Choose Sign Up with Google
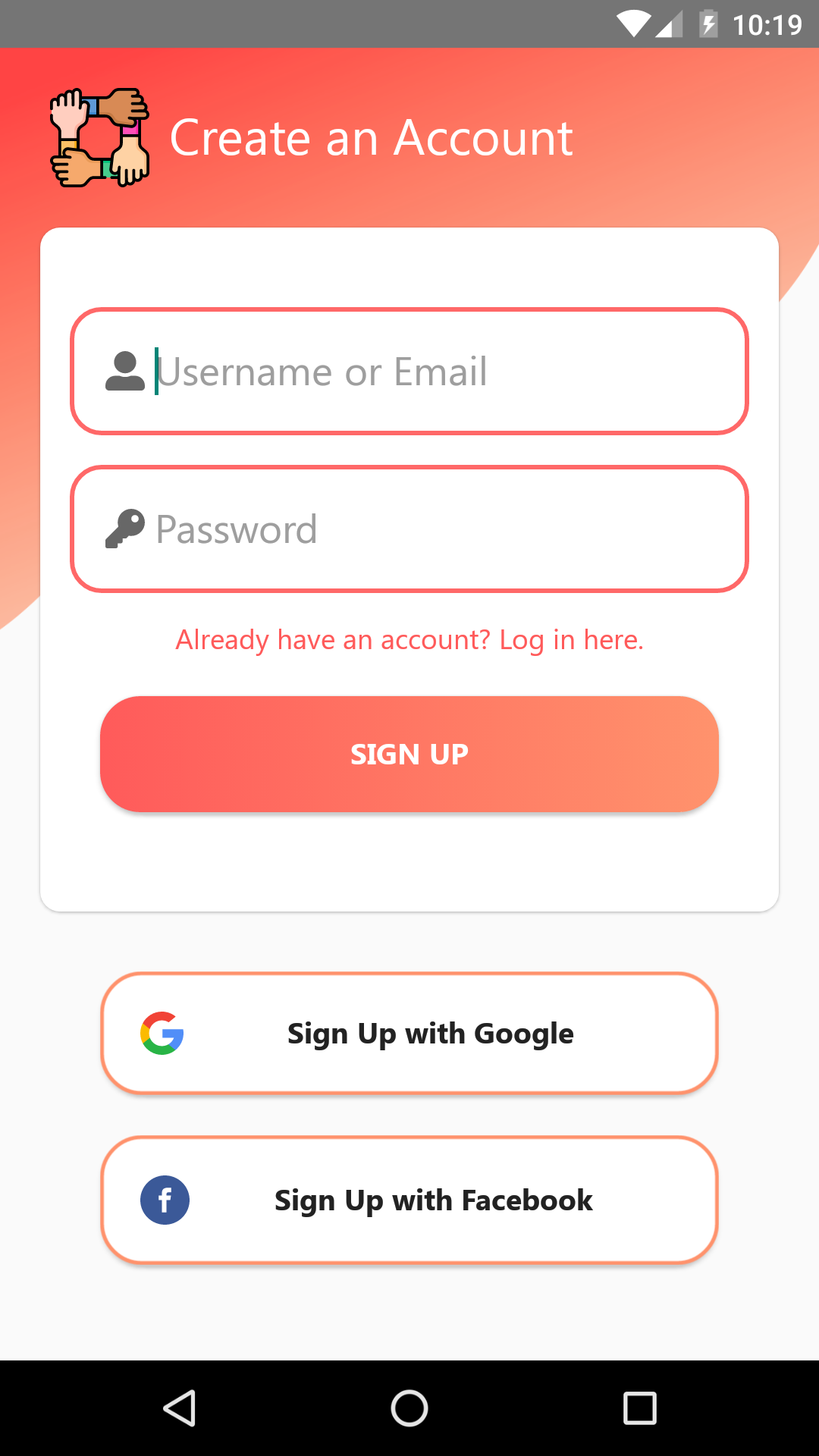 tap(409, 1034)
